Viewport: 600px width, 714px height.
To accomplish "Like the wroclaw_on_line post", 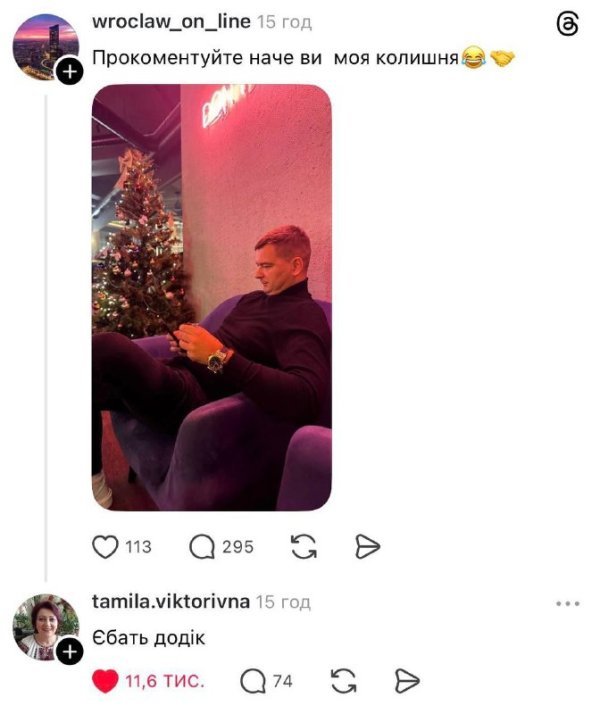I will coord(105,546).
